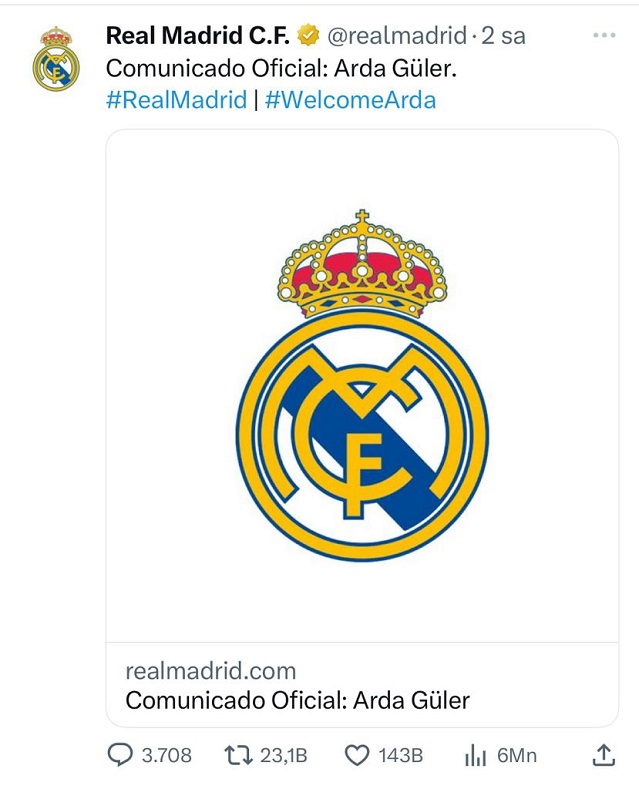
Task: Open the #RealMadrid hashtag
Action: pyautogui.click(x=175, y=100)
